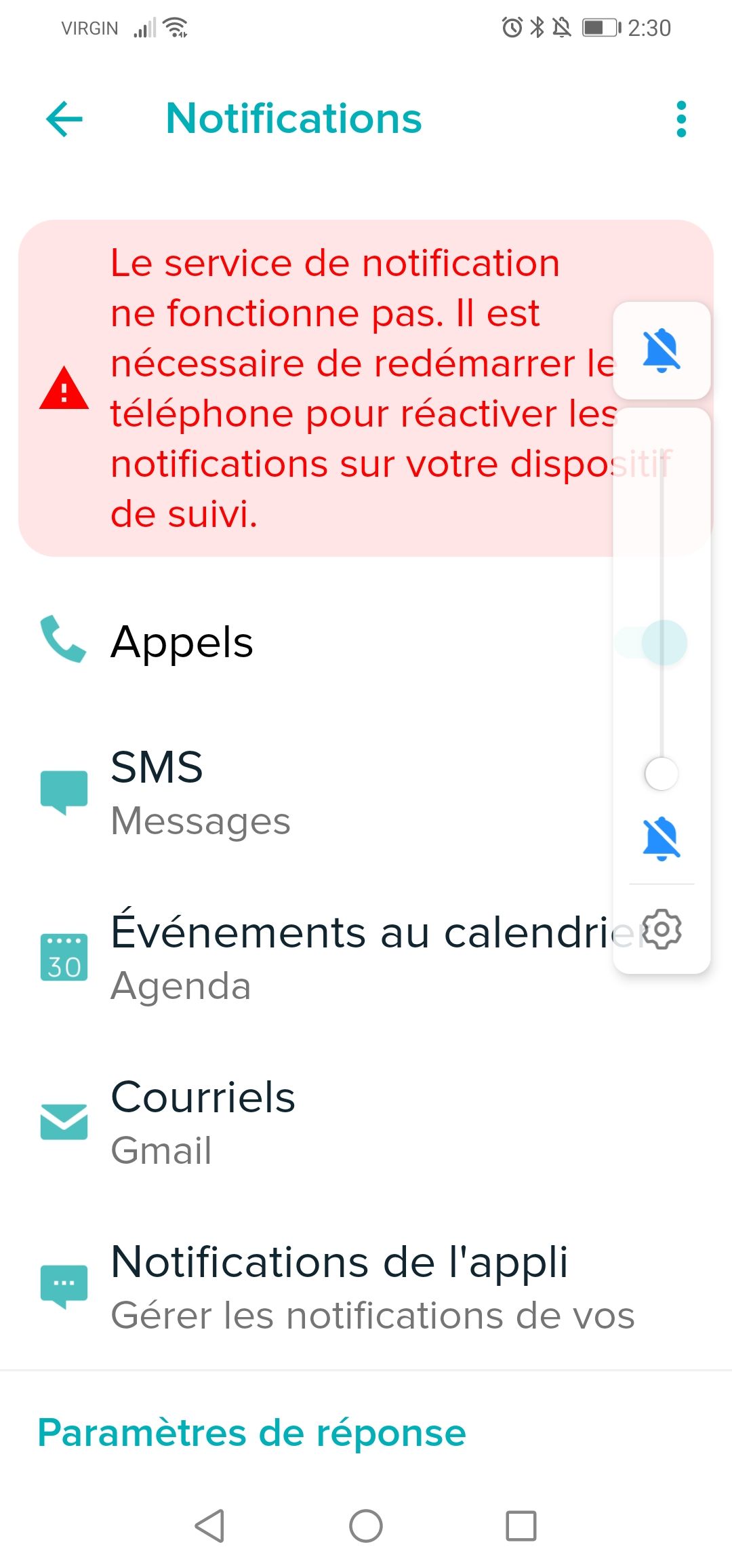Image resolution: width=732 pixels, height=1568 pixels.
Task: Tap the muted bell above the gear
Action: coord(662,838)
